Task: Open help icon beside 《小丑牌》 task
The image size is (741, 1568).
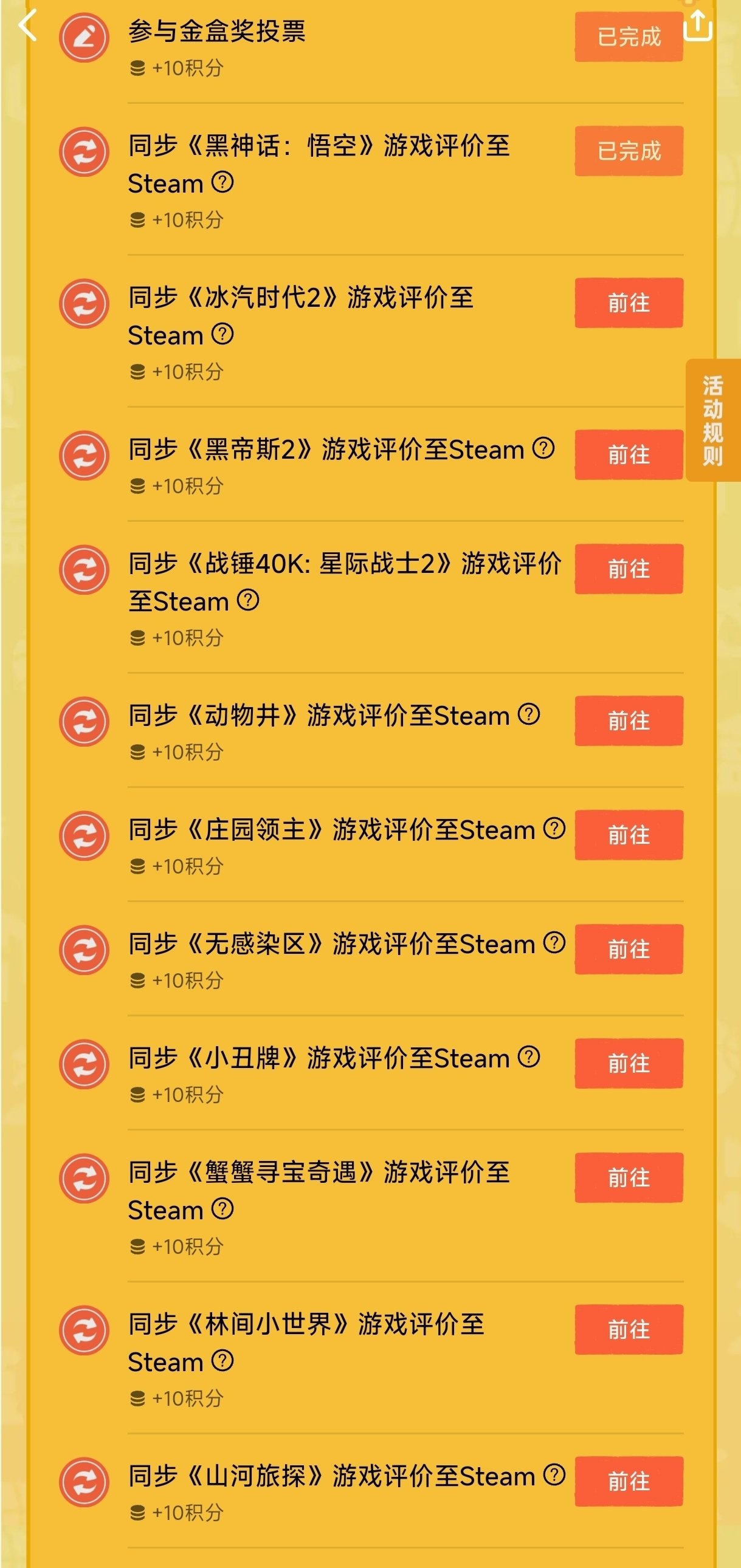Action: pyautogui.click(x=528, y=1056)
